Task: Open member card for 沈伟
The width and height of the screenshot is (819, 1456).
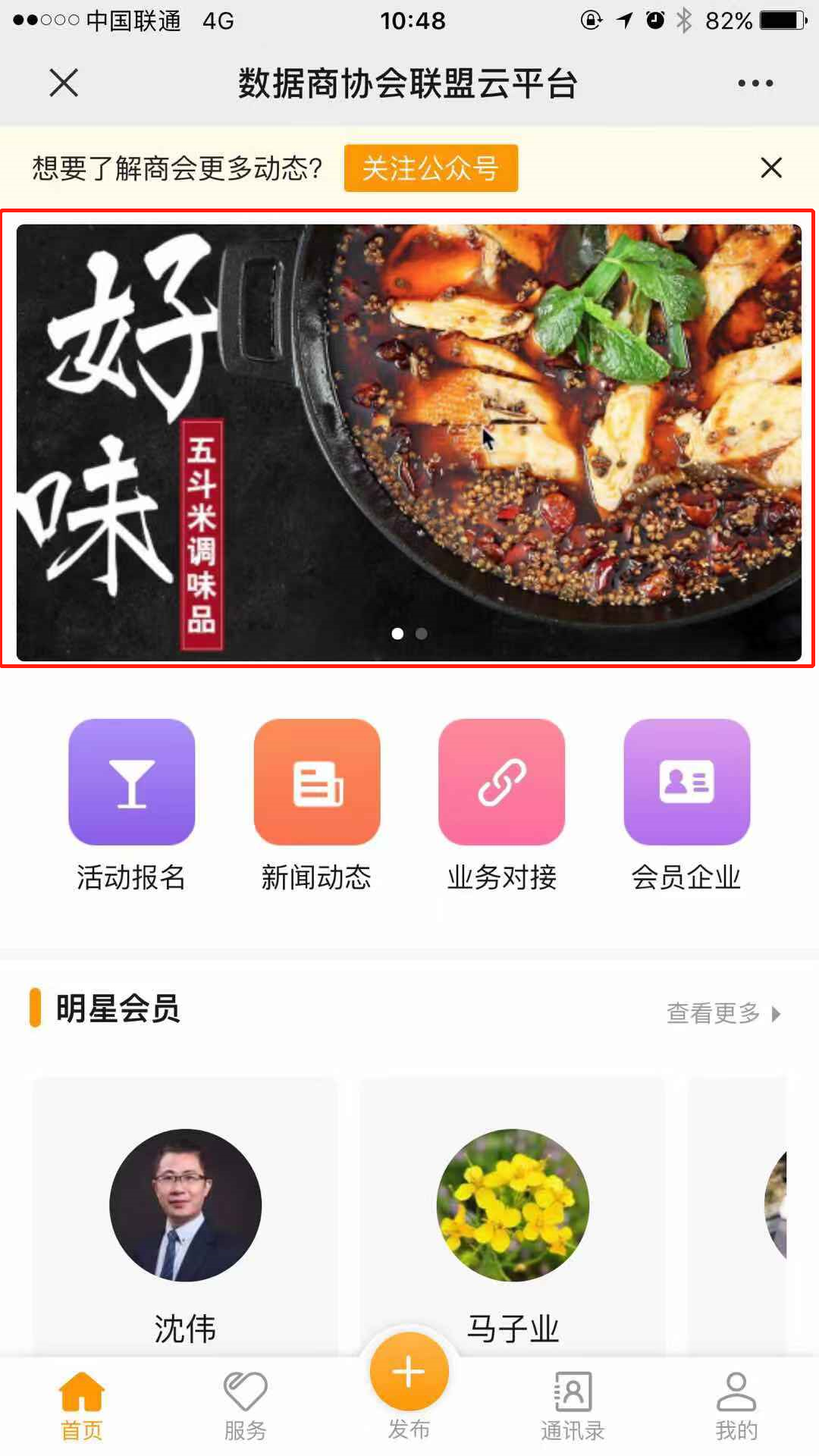Action: coord(185,1228)
